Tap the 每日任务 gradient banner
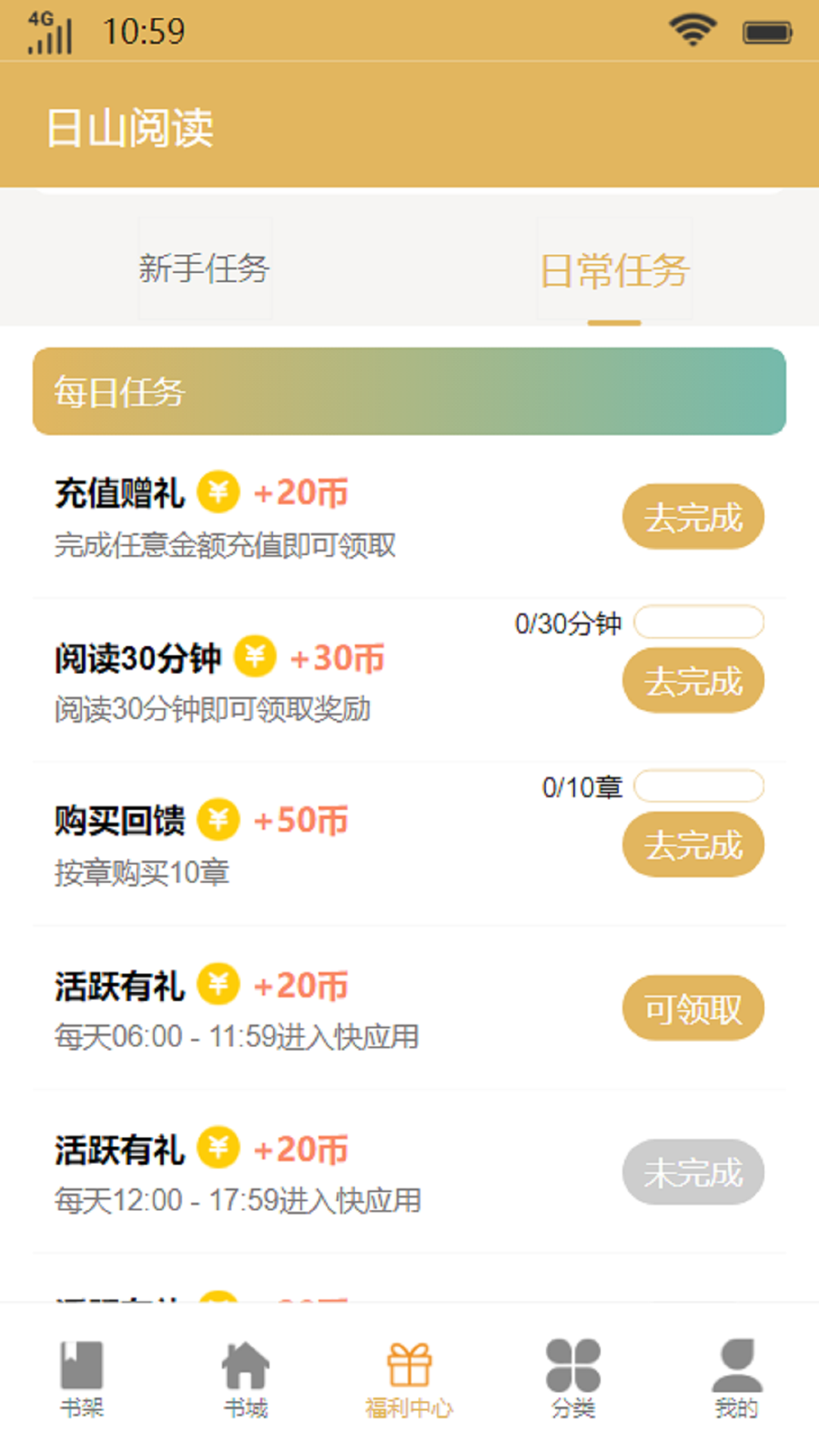Viewport: 819px width, 1456px height. point(409,391)
